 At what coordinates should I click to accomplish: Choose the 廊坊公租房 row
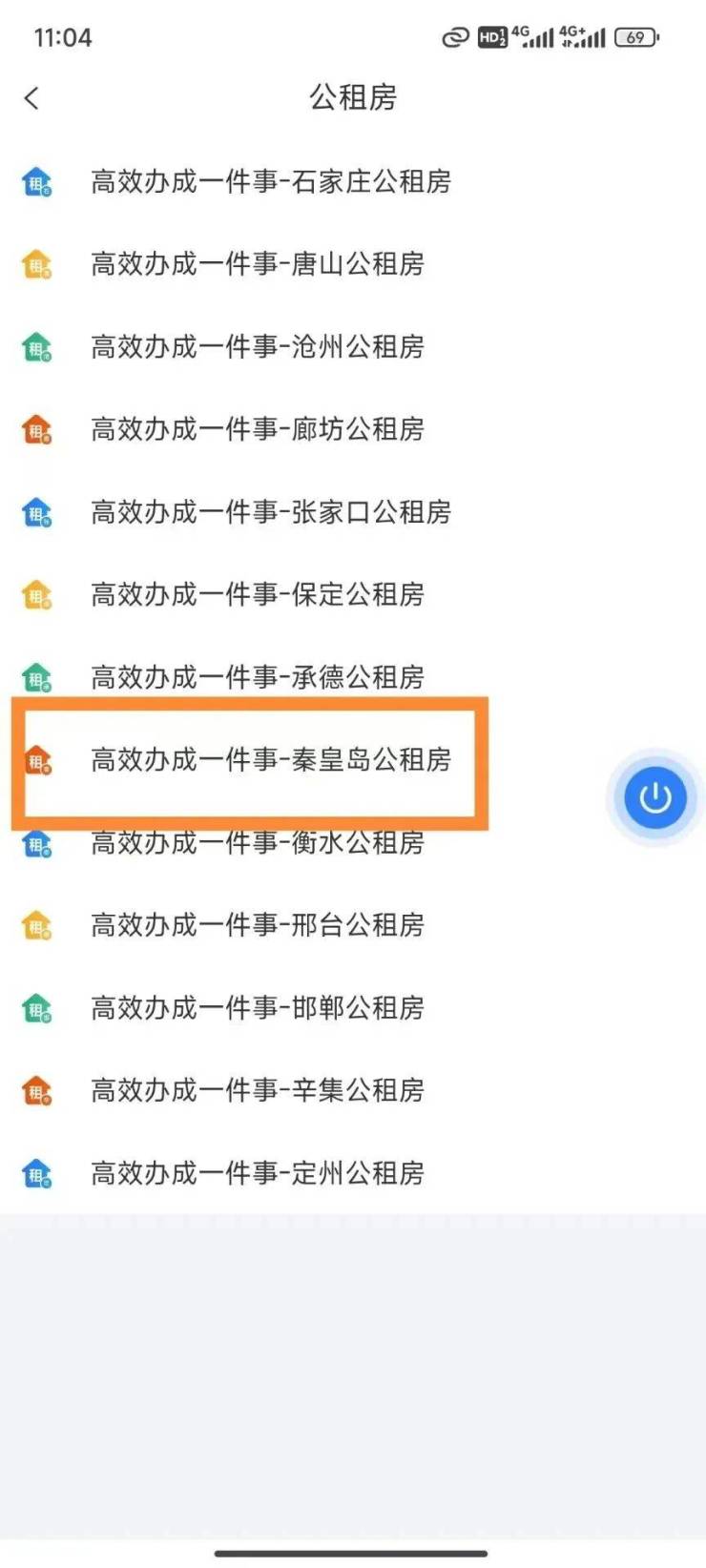[258, 429]
